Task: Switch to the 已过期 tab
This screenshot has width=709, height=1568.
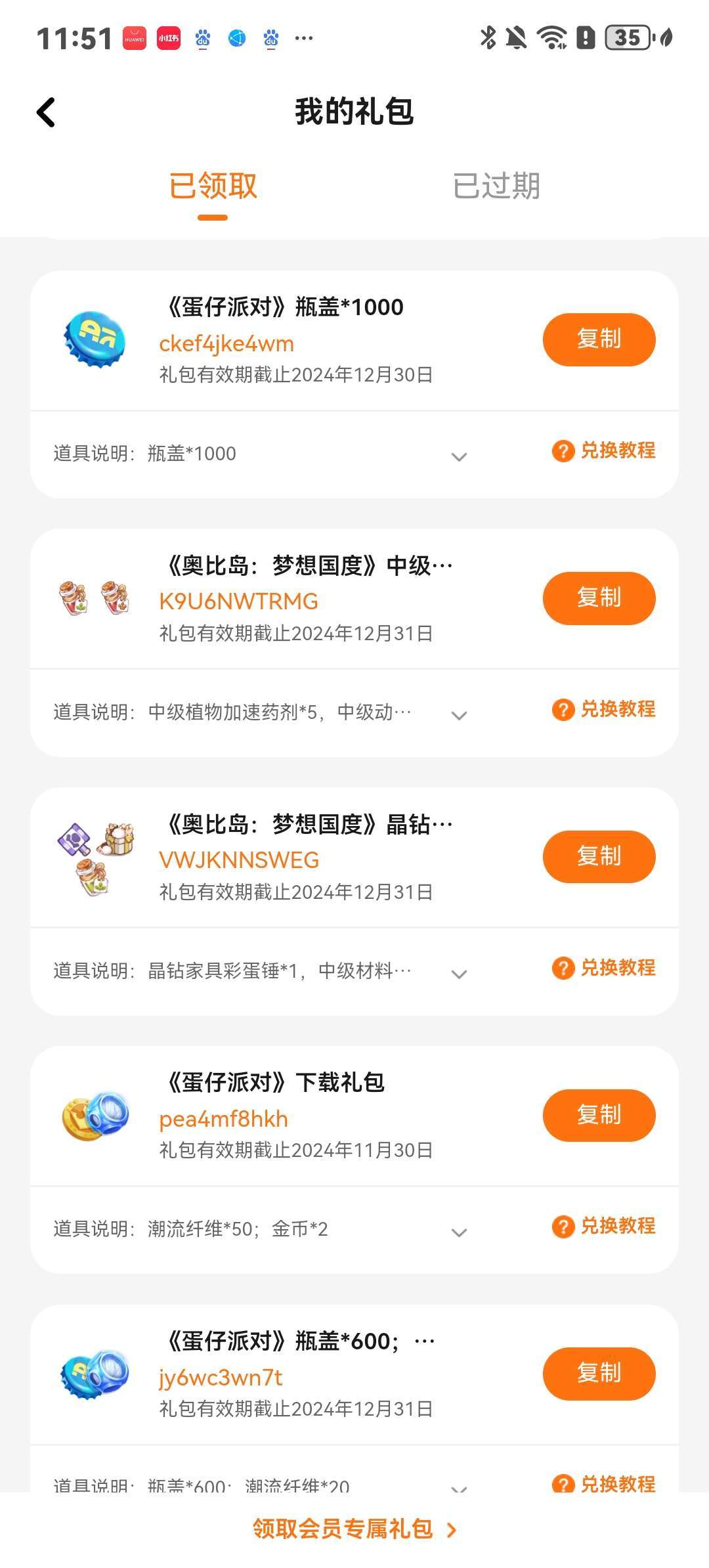Action: tap(496, 186)
